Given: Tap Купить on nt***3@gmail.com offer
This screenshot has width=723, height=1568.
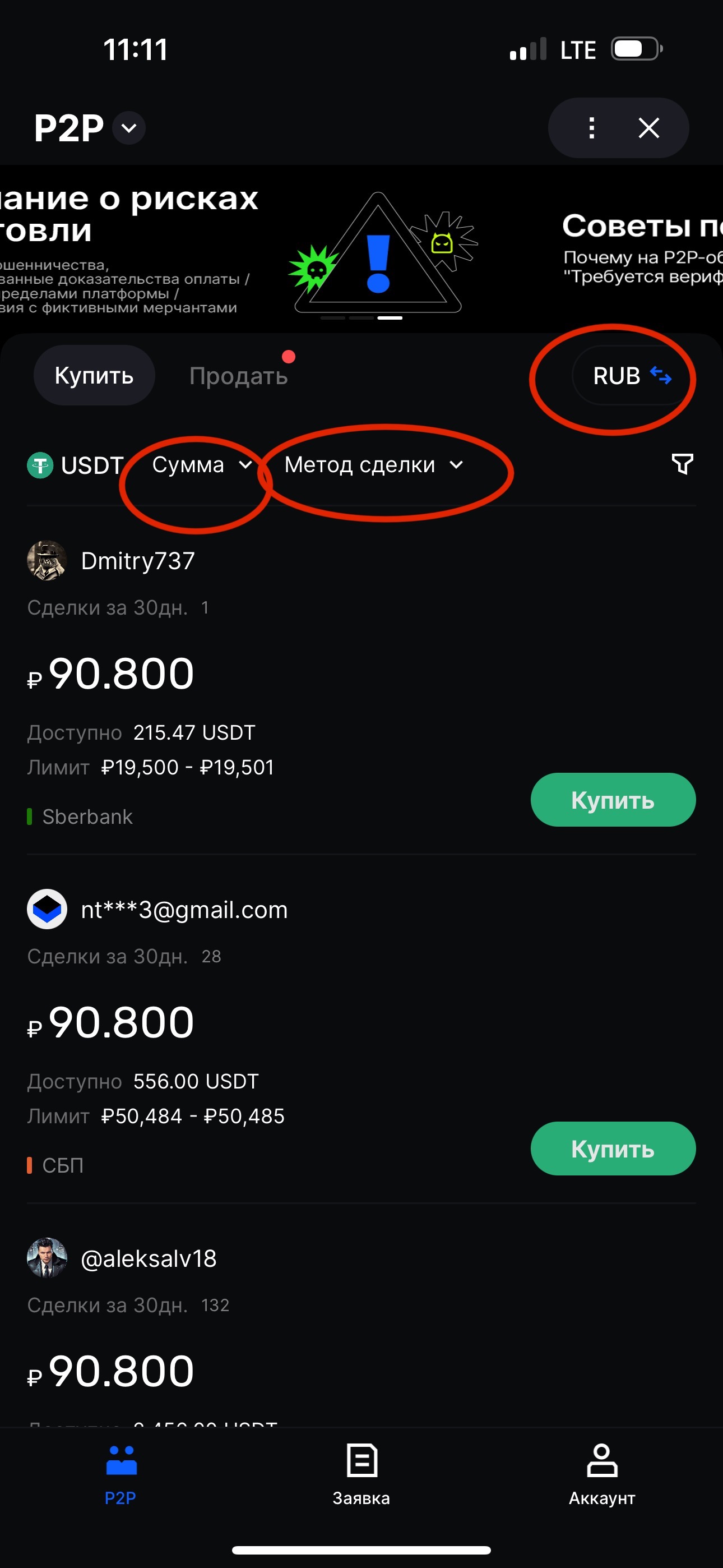Looking at the screenshot, I should tap(612, 1148).
